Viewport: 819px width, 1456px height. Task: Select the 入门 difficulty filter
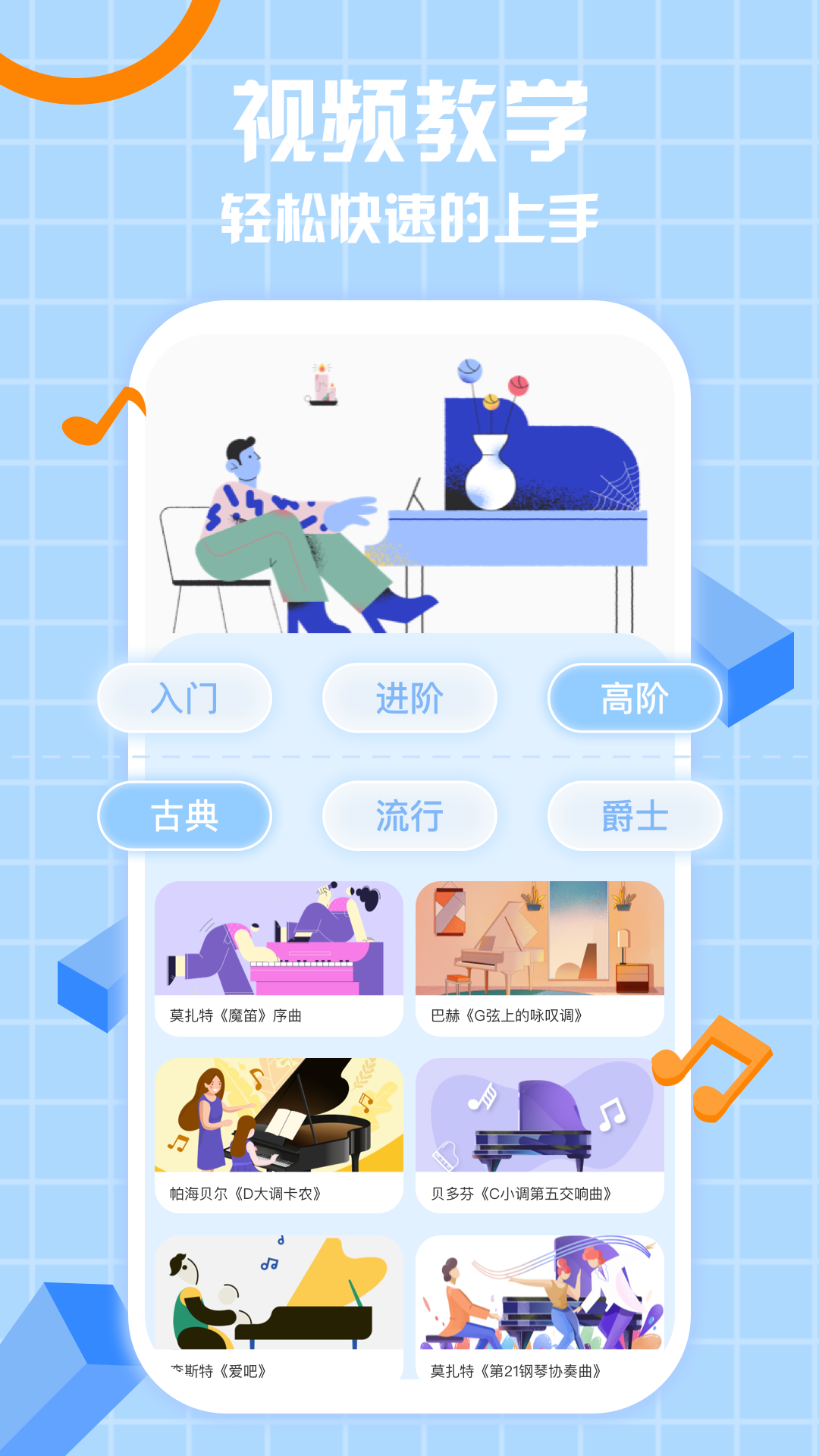tap(184, 698)
